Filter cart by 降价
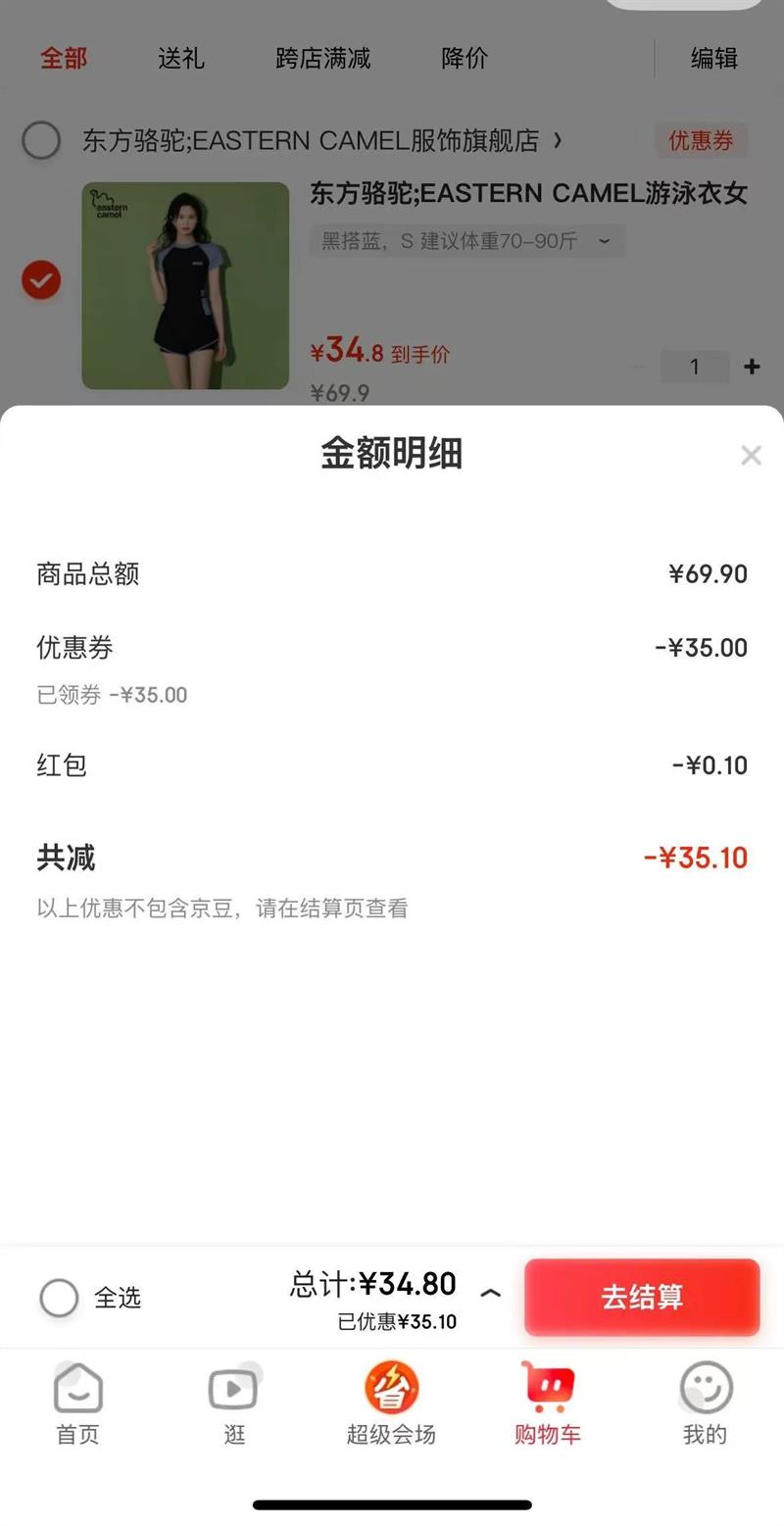 [x=465, y=59]
